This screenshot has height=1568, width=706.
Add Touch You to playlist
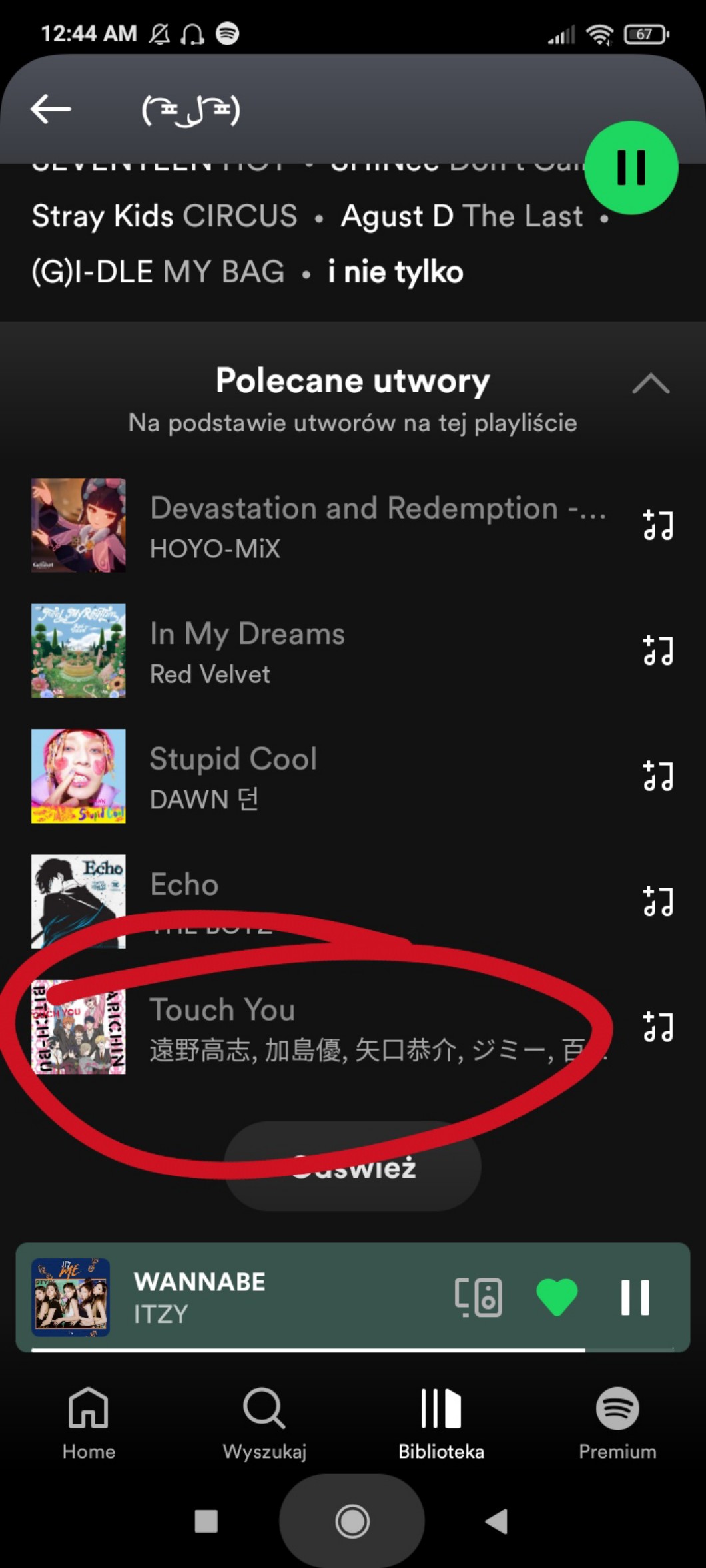point(658,1027)
